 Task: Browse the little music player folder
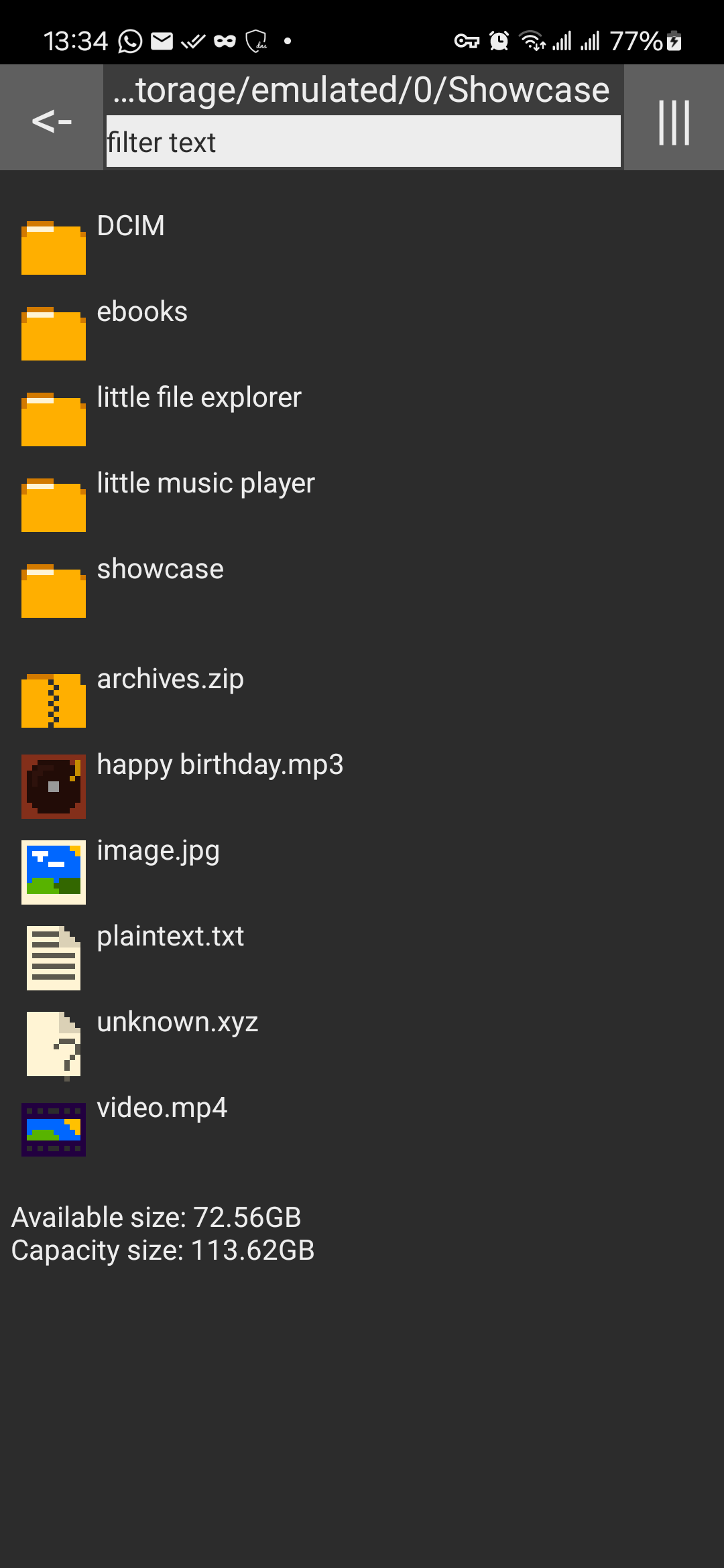click(206, 484)
